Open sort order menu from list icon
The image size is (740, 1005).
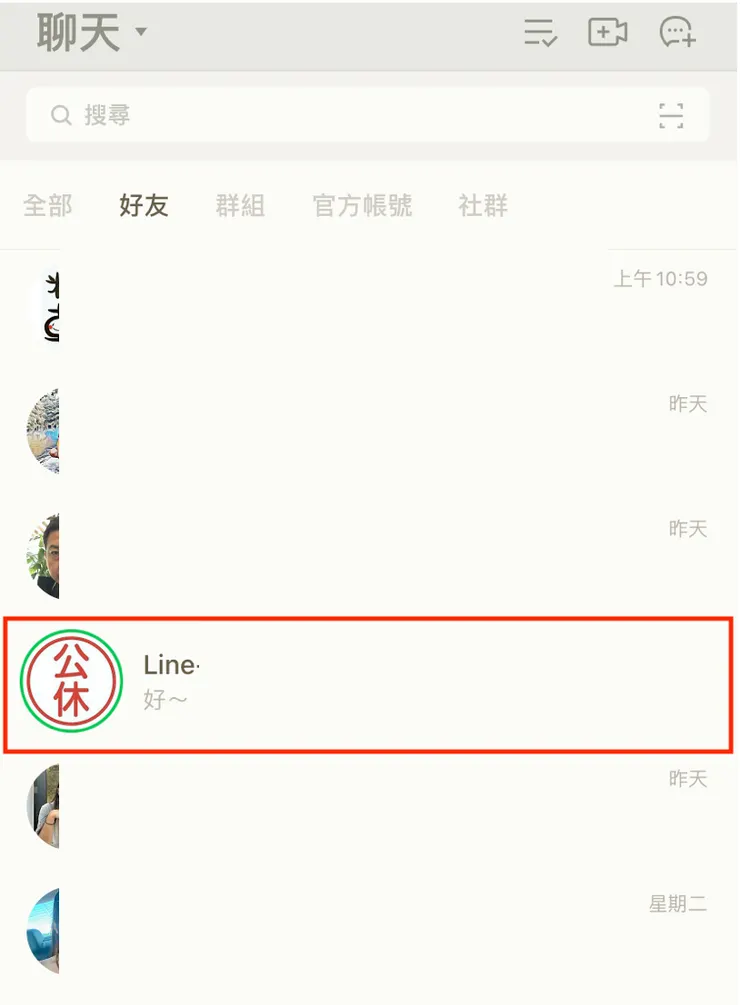[x=540, y=32]
